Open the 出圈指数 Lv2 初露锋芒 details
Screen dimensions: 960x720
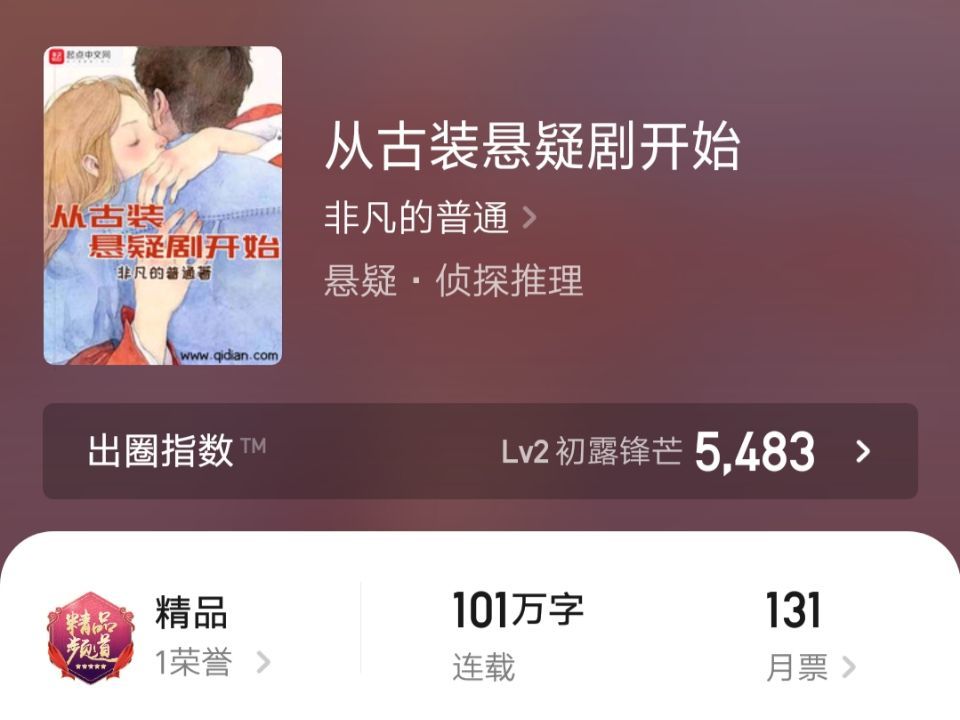pos(480,451)
